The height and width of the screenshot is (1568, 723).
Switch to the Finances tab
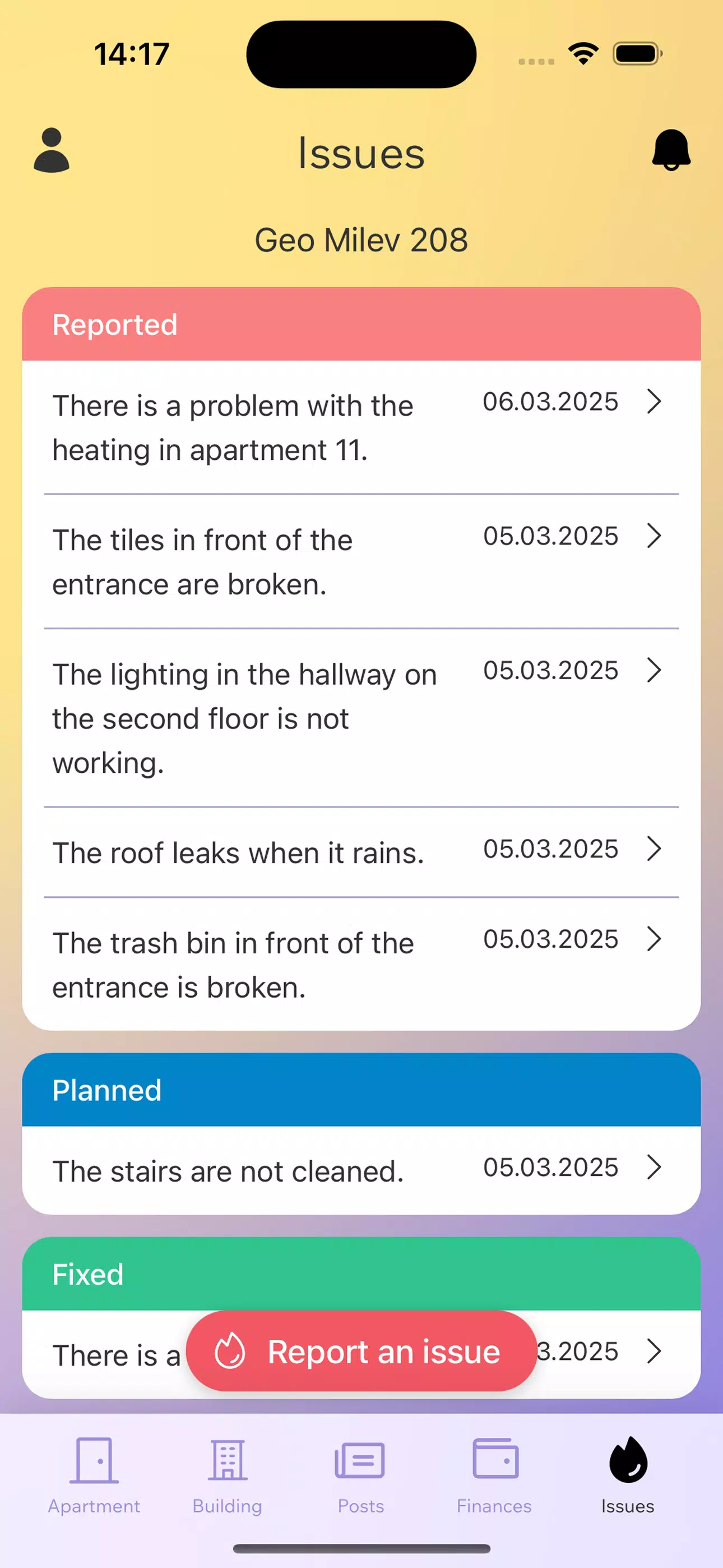click(x=494, y=1475)
